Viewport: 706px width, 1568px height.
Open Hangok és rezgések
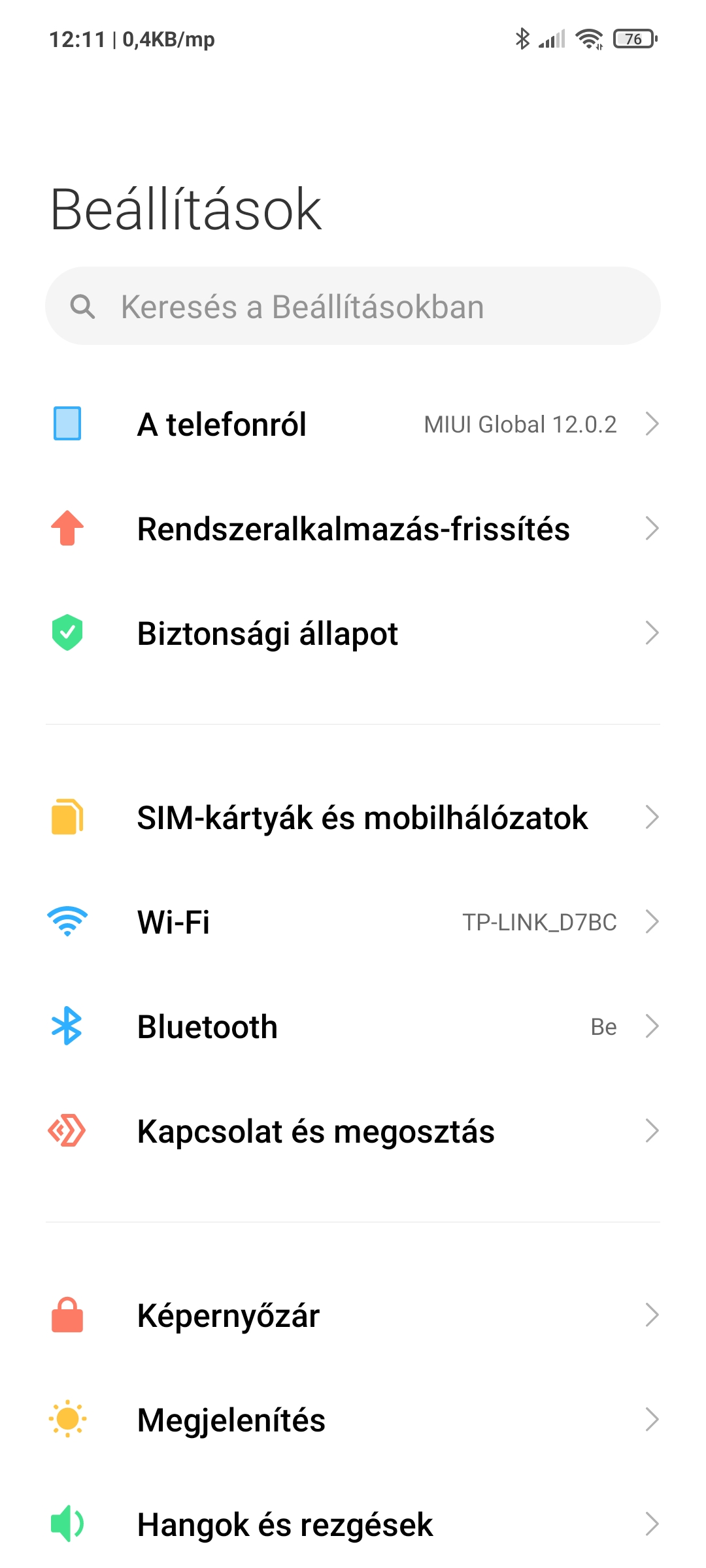click(x=353, y=1524)
